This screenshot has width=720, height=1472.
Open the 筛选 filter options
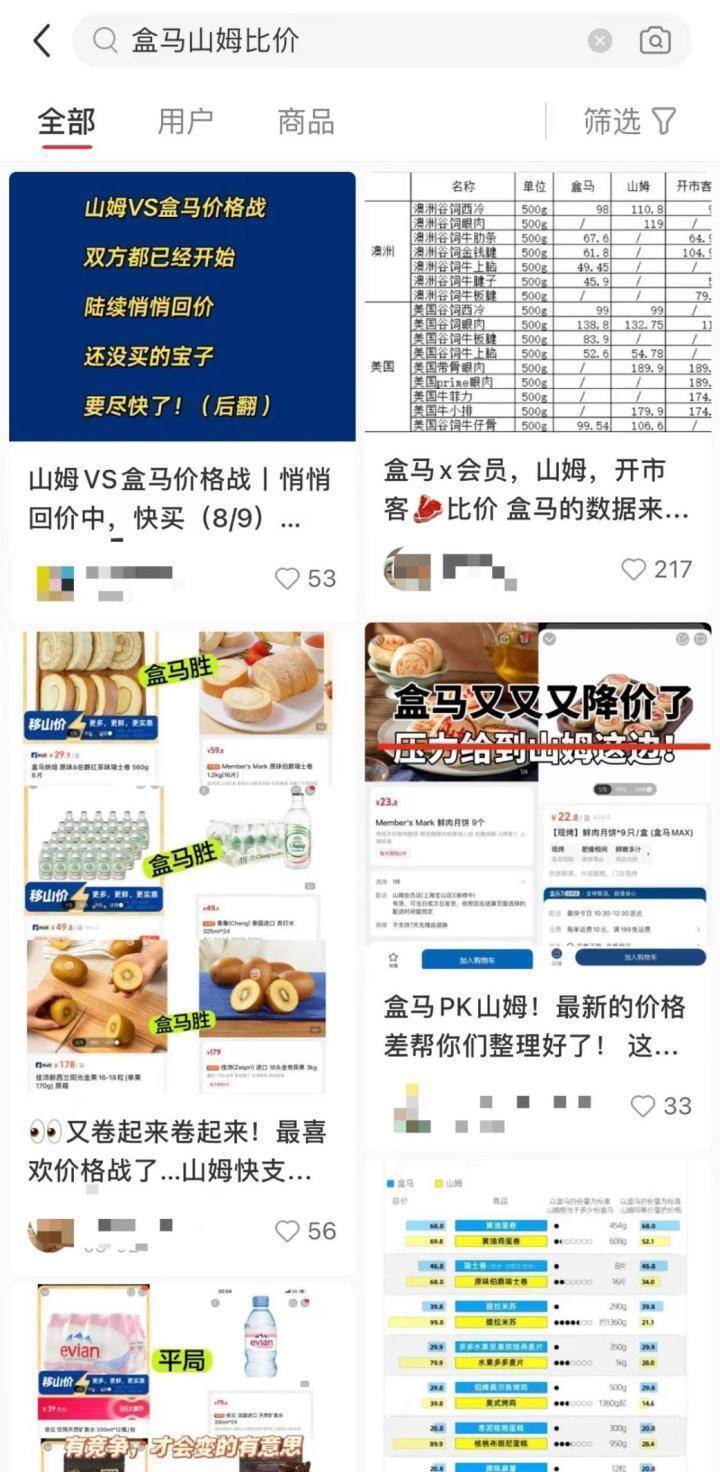tap(630, 122)
